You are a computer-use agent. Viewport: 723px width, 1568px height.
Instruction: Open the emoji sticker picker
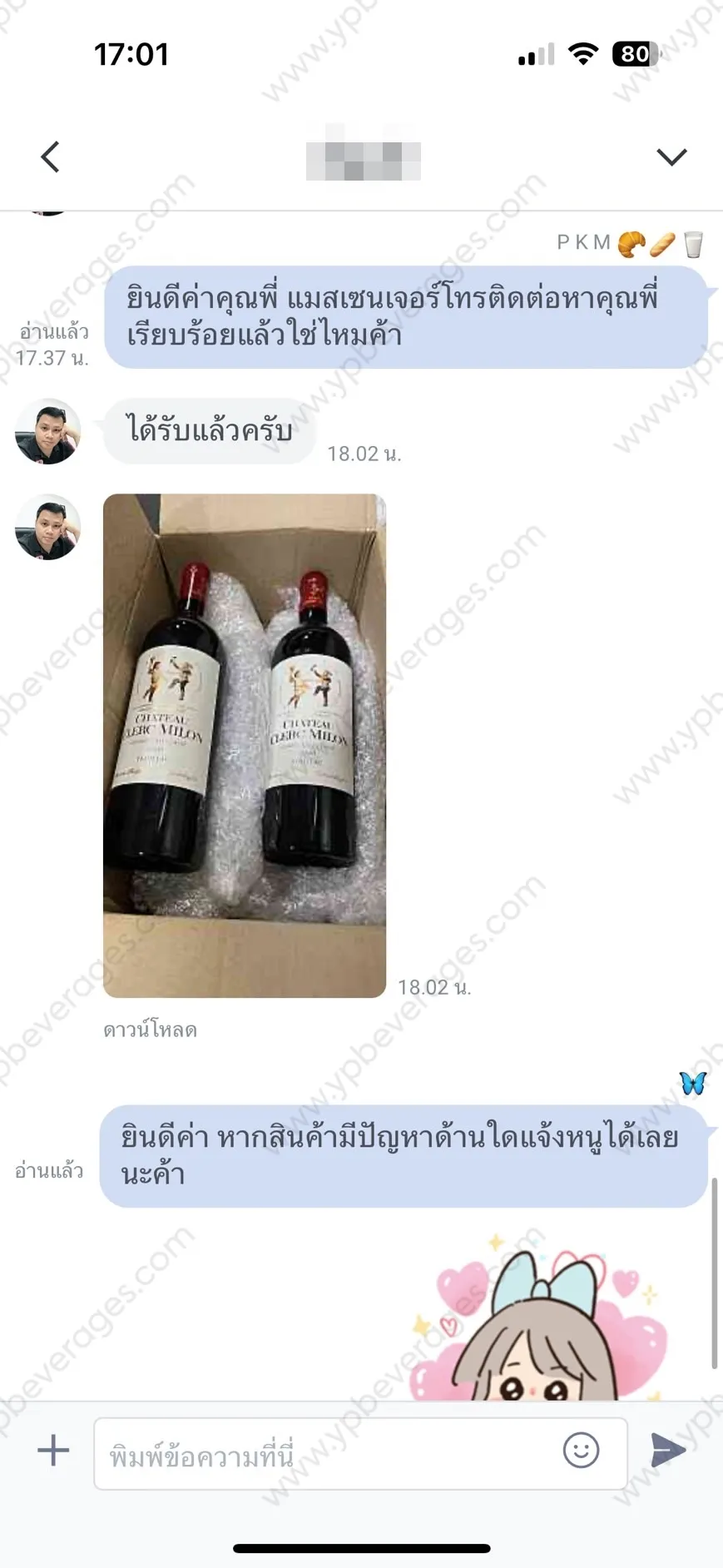[x=581, y=1450]
